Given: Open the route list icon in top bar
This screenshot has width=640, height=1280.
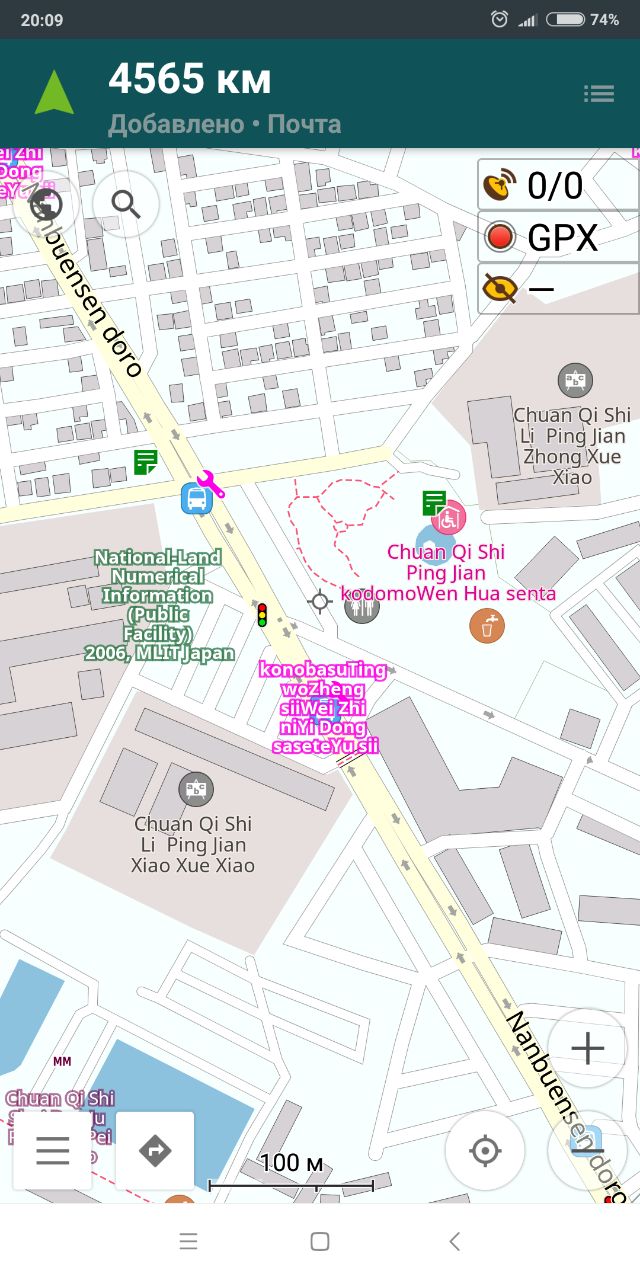Looking at the screenshot, I should coord(599,94).
